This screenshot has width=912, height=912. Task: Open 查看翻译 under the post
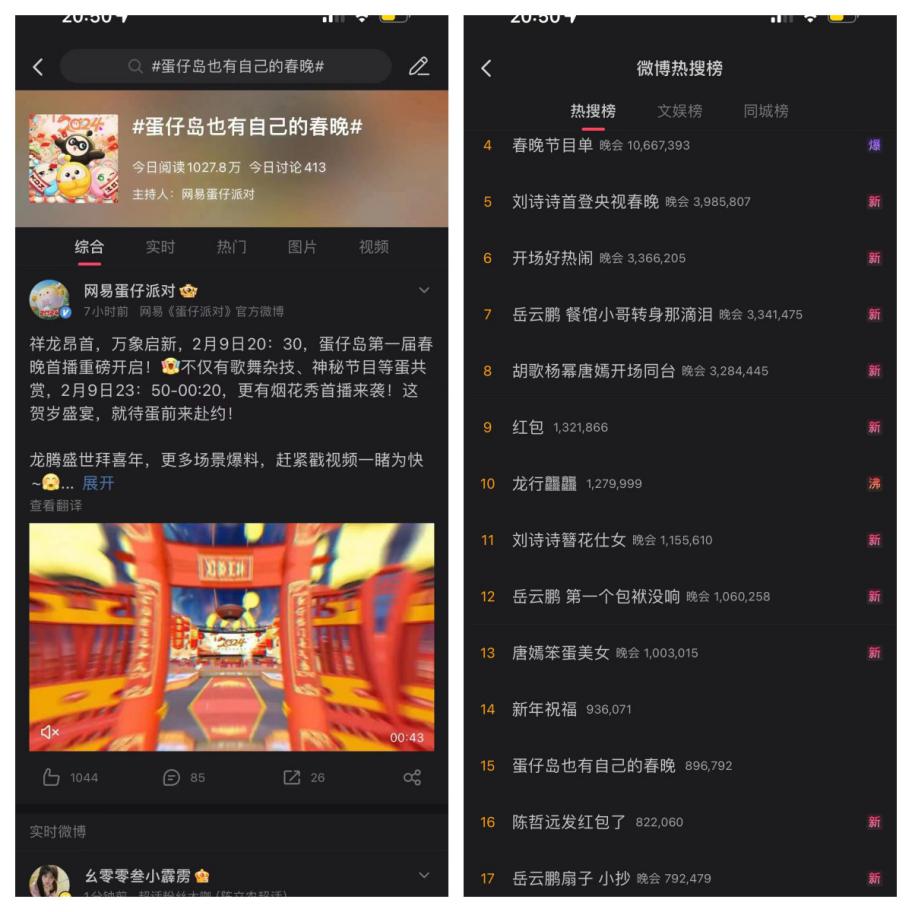(56, 506)
